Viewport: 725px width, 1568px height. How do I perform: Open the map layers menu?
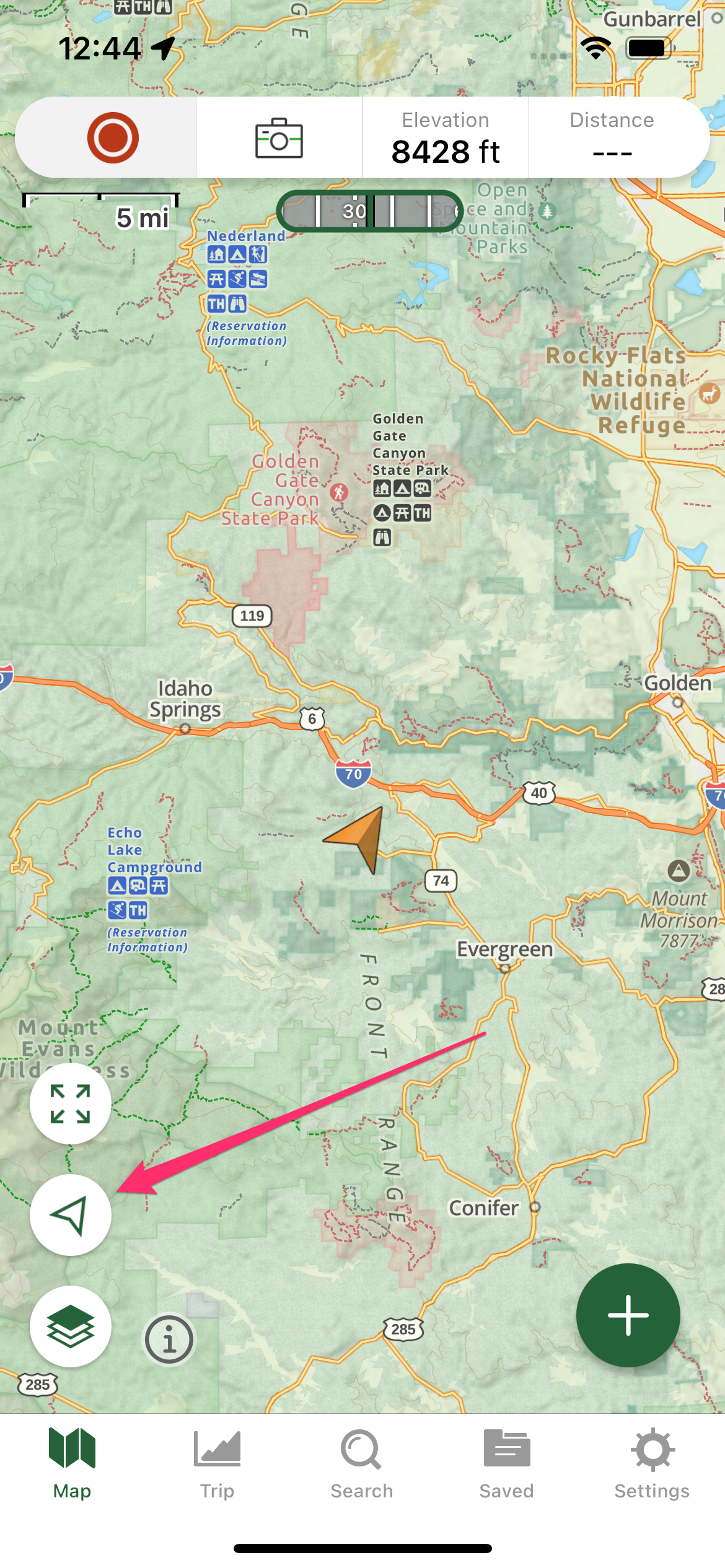71,1326
